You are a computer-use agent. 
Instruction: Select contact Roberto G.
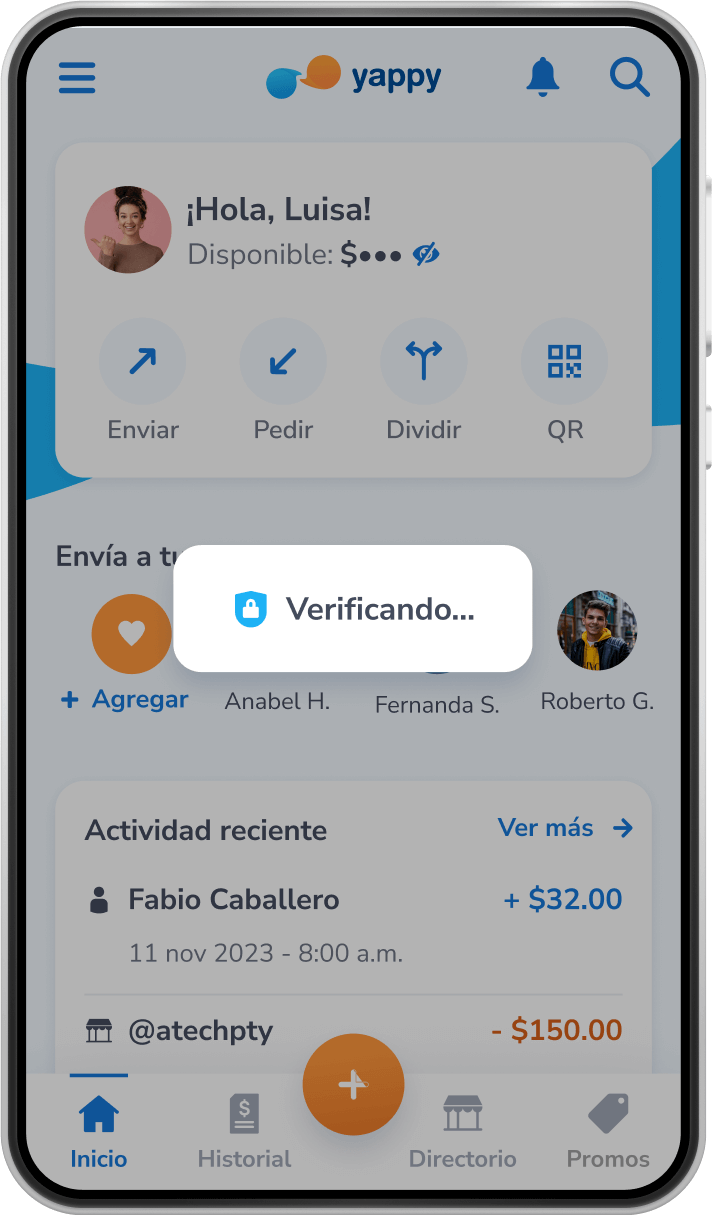pyautogui.click(x=597, y=632)
